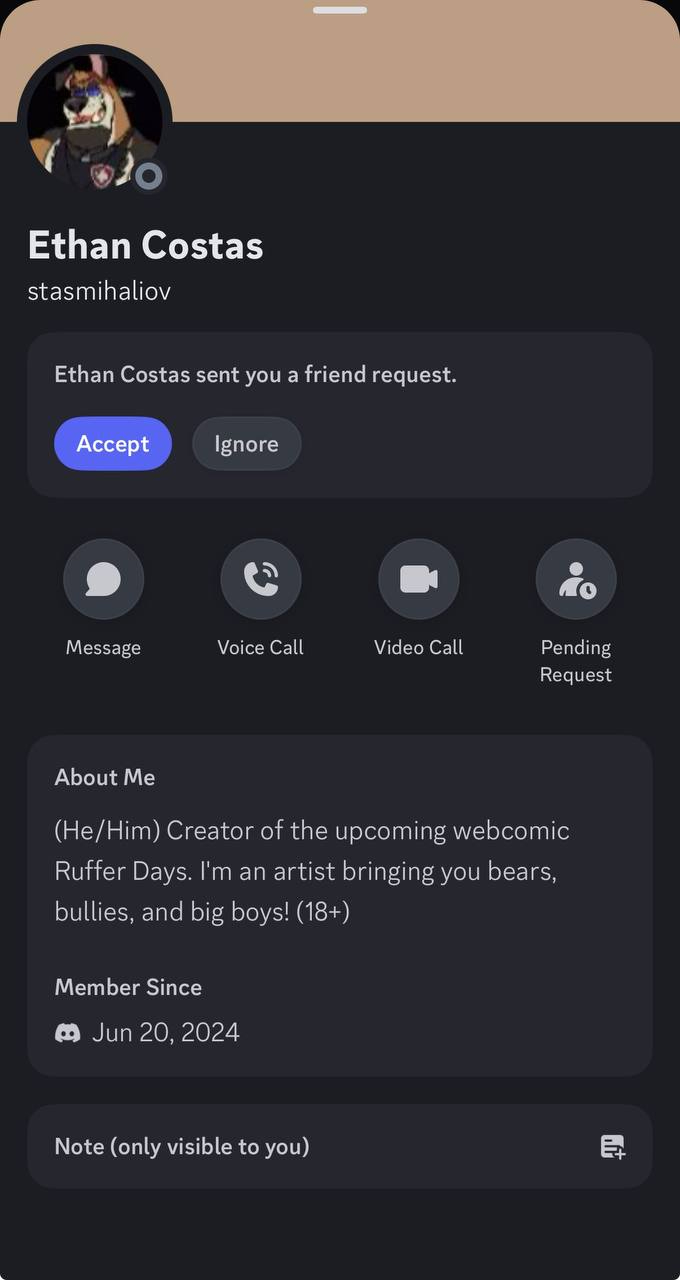Start a video call with Ethan
The height and width of the screenshot is (1280, 680).
coord(418,579)
